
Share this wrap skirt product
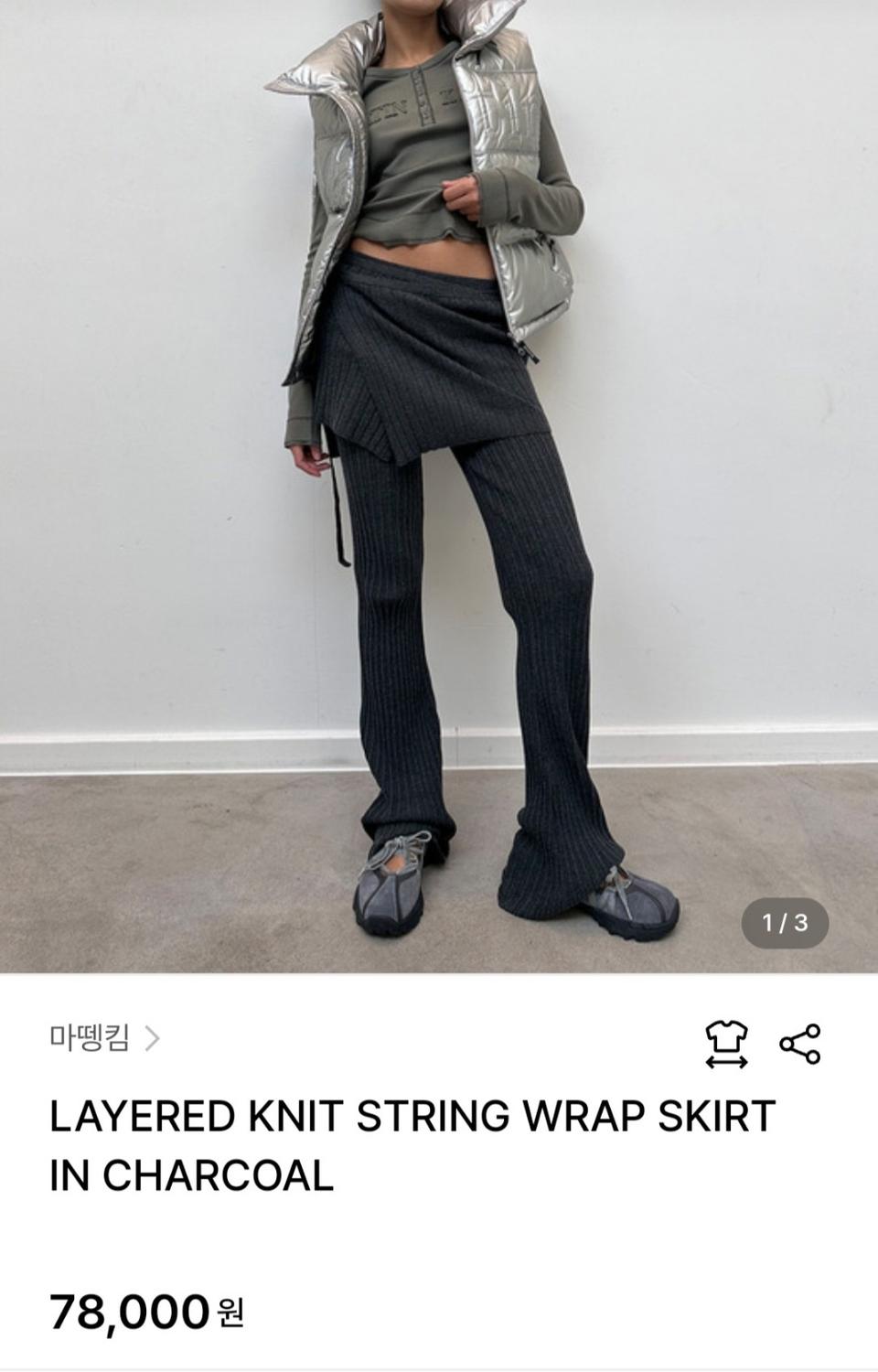(799, 1044)
